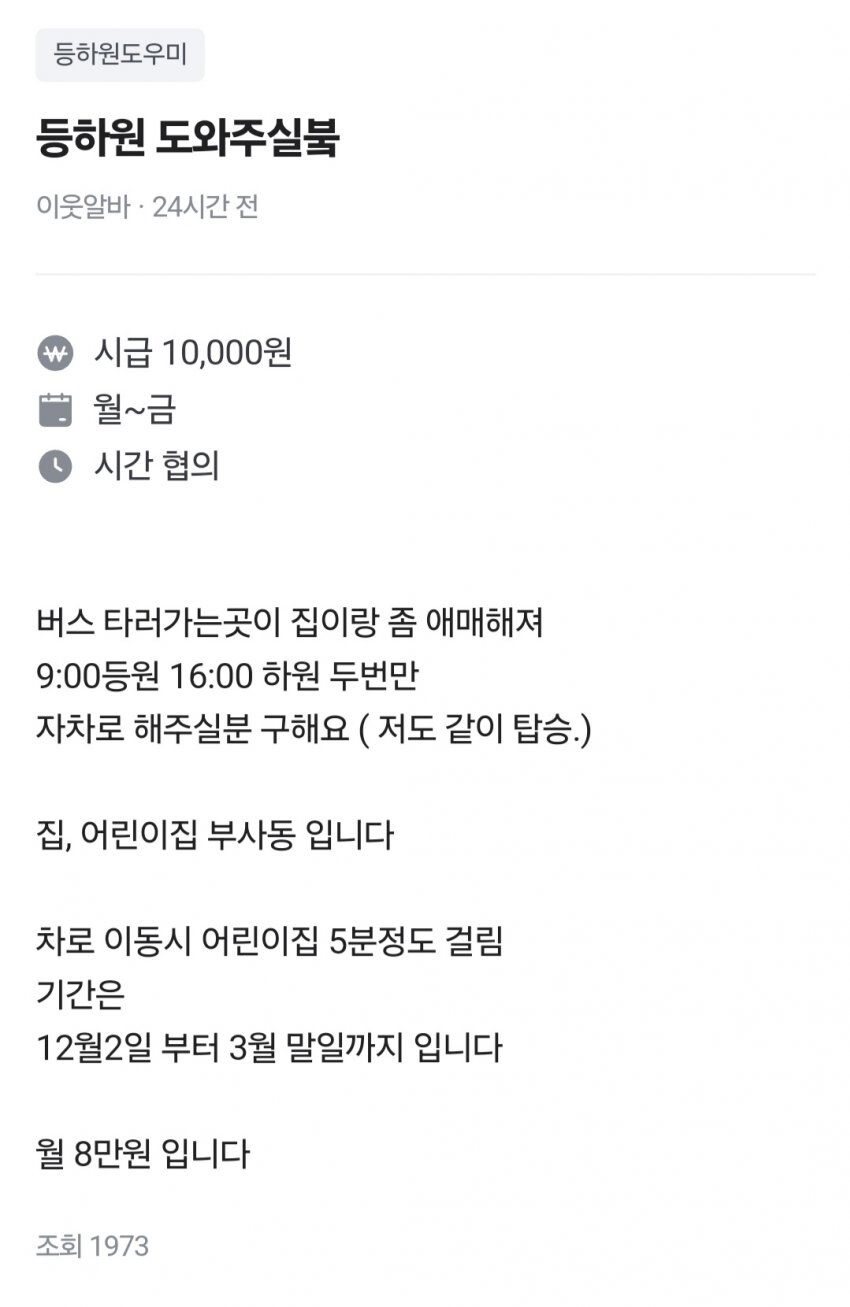The height and width of the screenshot is (1307, 850).
Task: Tap the 등하원도우미 category chip
Action: click(120, 55)
